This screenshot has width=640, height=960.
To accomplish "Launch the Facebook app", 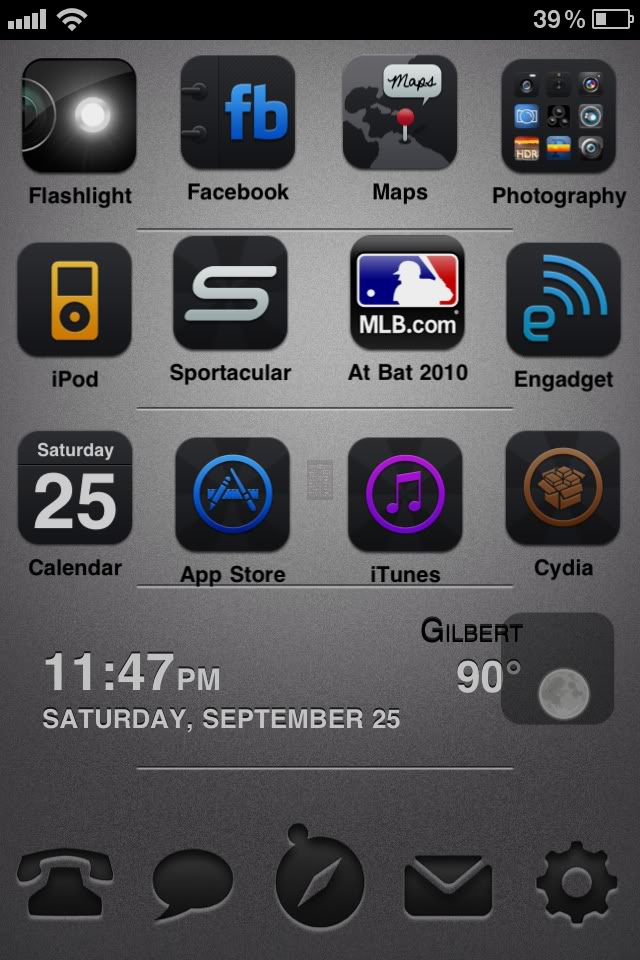I will (238, 113).
